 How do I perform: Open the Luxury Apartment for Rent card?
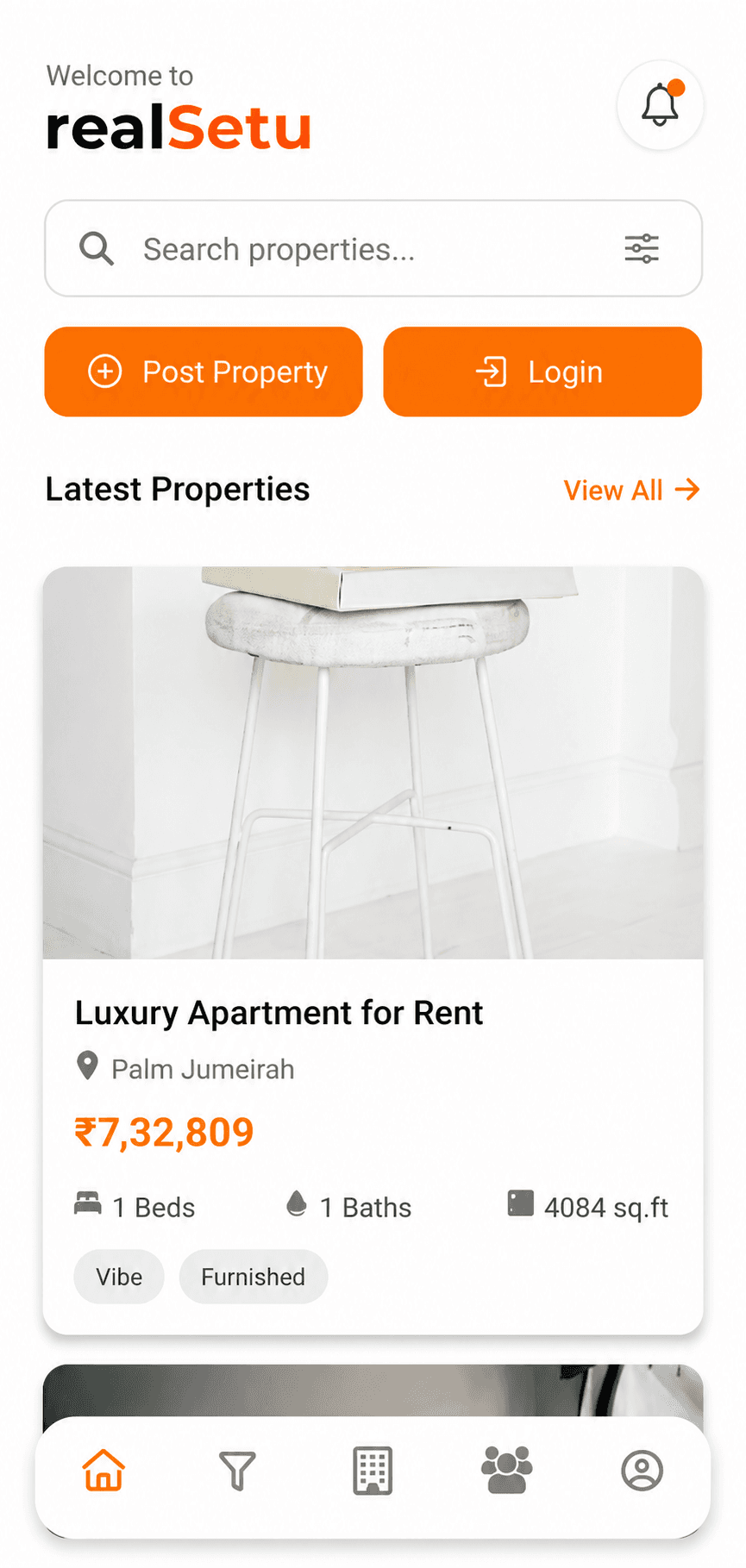[x=373, y=950]
